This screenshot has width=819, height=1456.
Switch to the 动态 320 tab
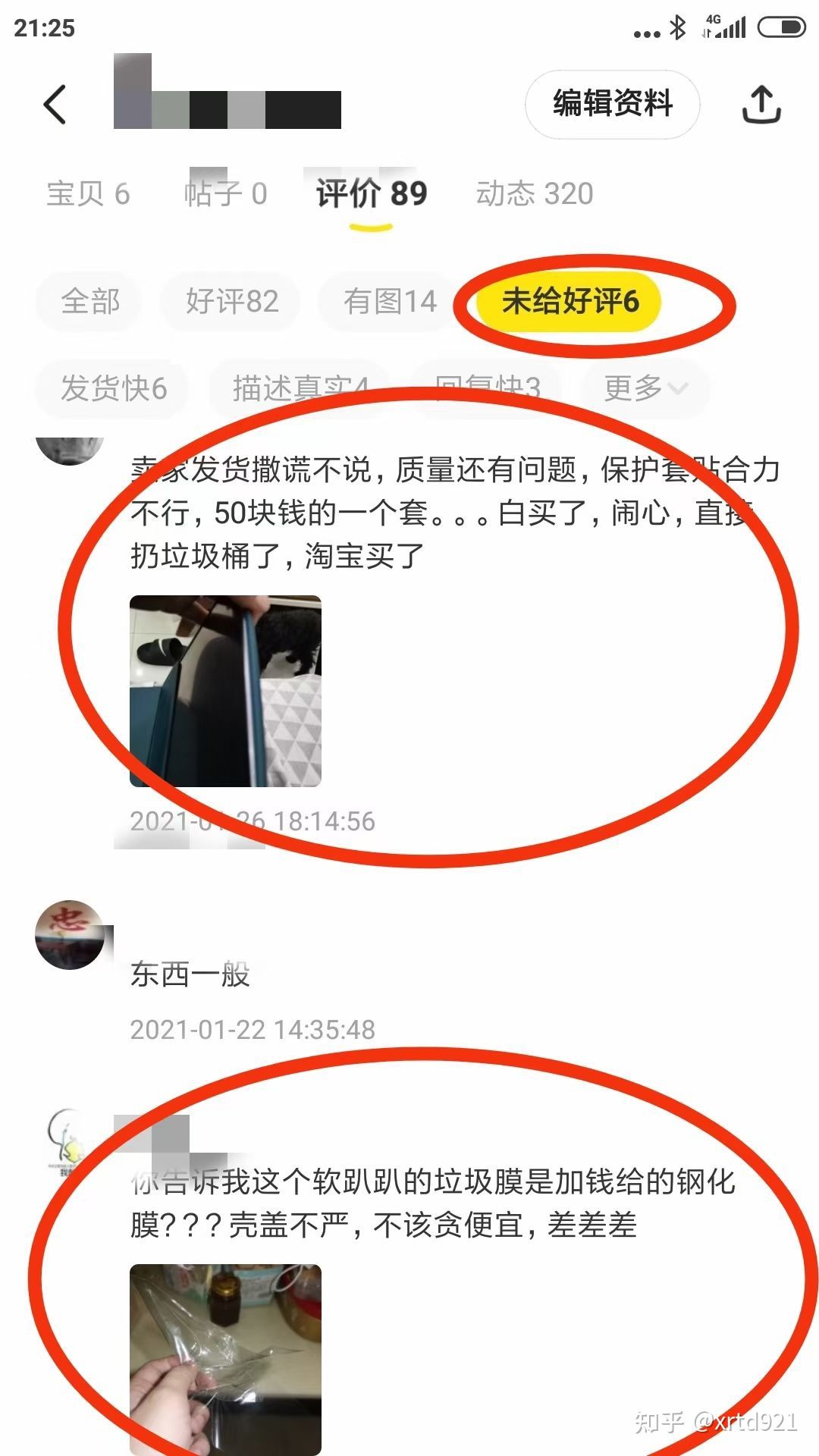[535, 194]
